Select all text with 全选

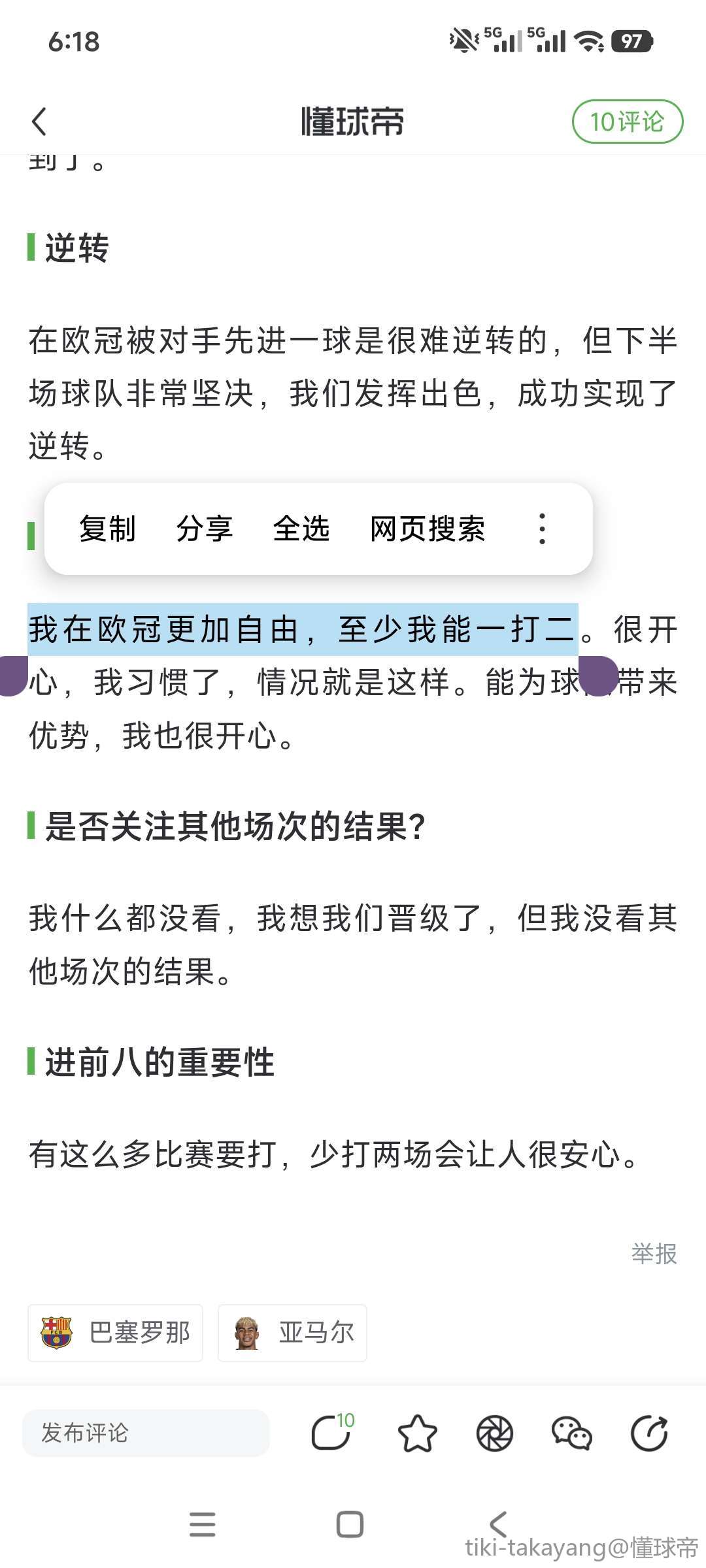click(301, 529)
